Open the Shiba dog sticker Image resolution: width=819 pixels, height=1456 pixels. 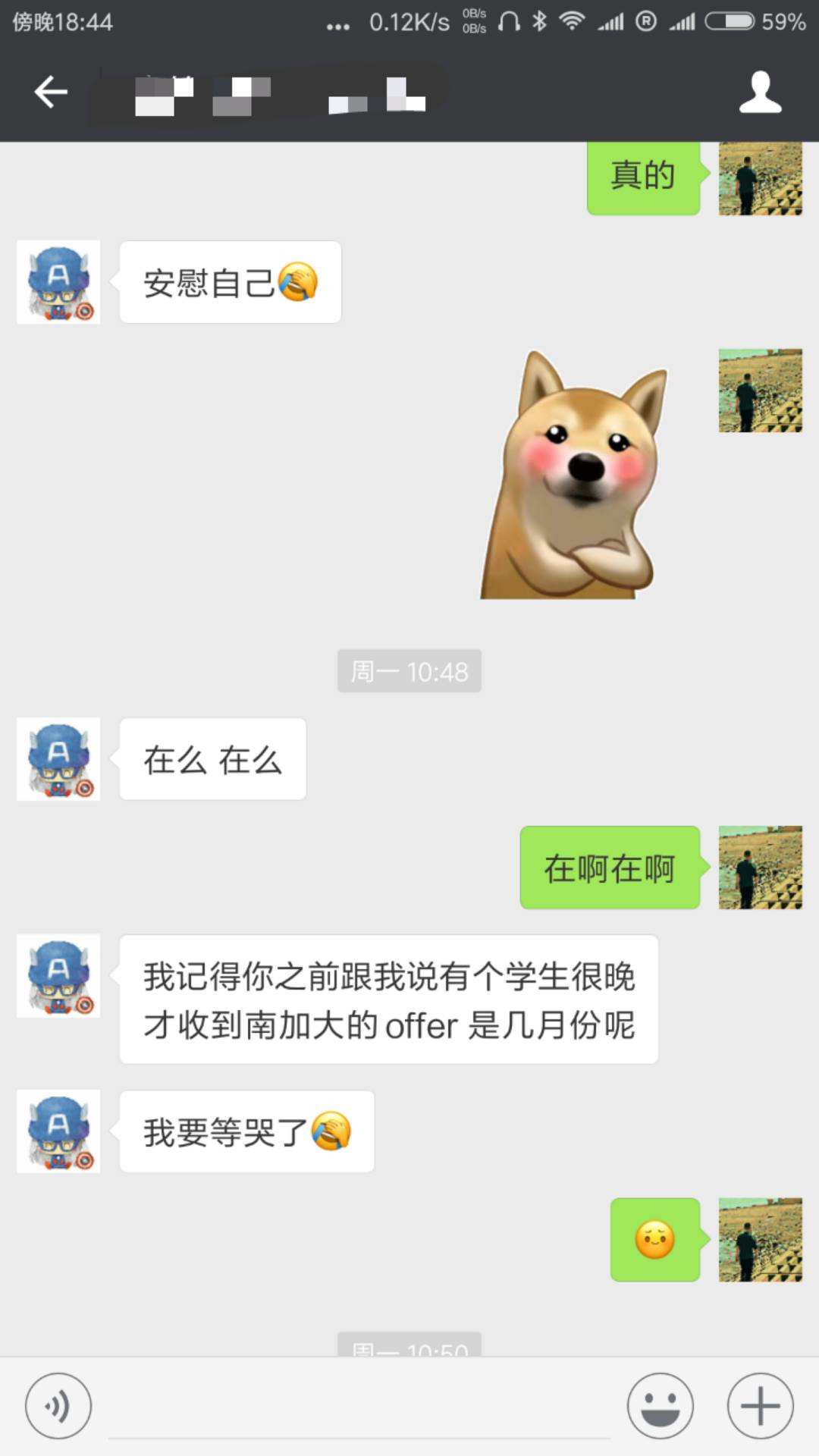pyautogui.click(x=574, y=475)
